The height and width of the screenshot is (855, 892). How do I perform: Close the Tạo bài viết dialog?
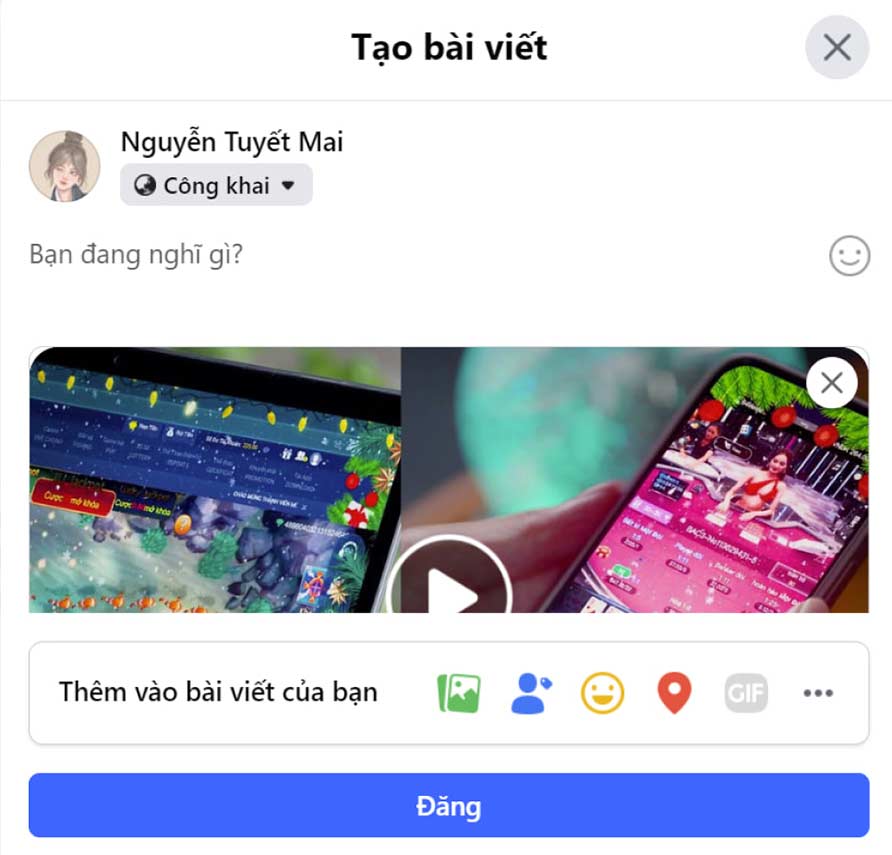tap(836, 47)
